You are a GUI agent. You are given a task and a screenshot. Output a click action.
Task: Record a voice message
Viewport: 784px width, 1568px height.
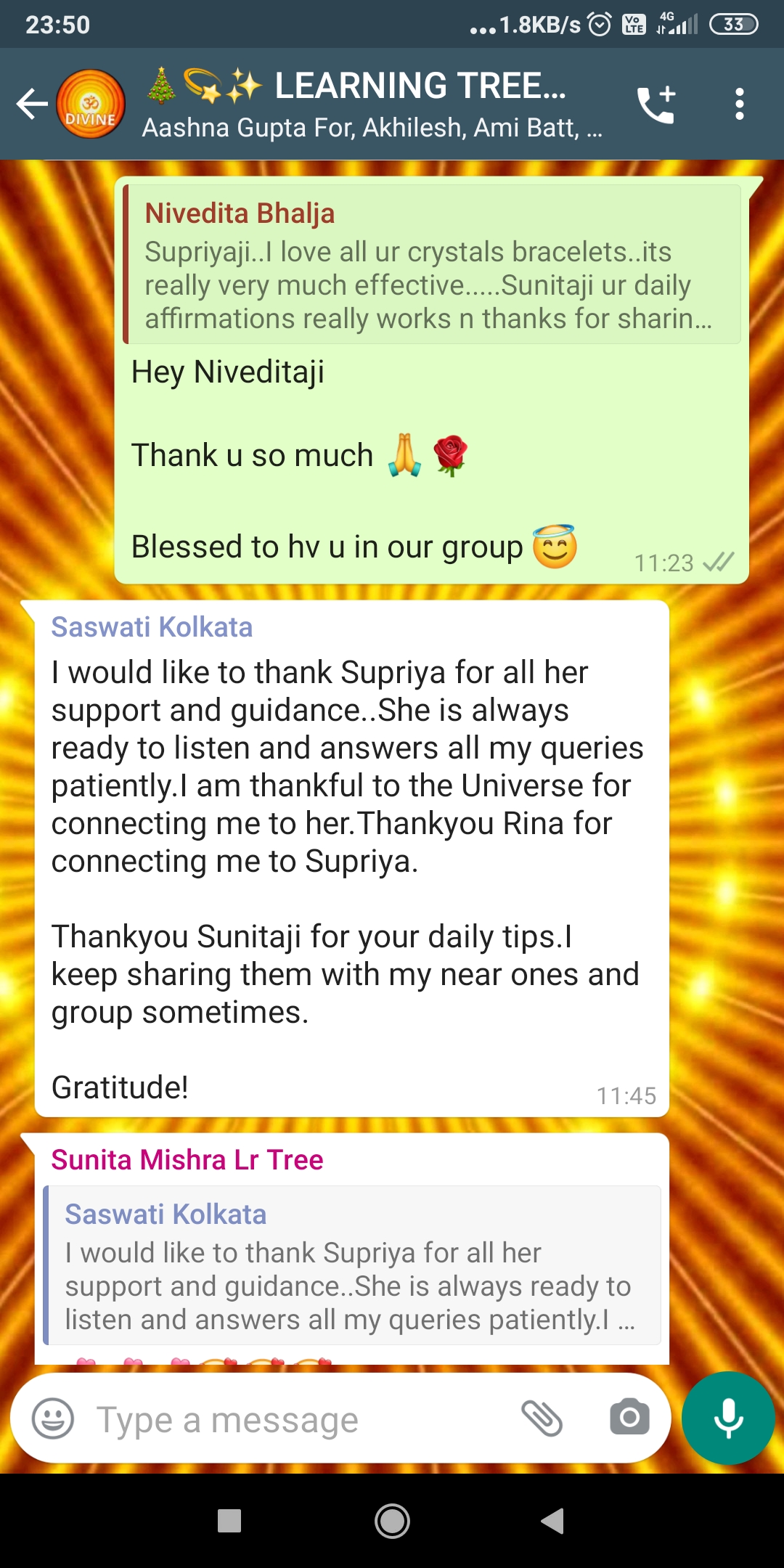click(x=728, y=1418)
